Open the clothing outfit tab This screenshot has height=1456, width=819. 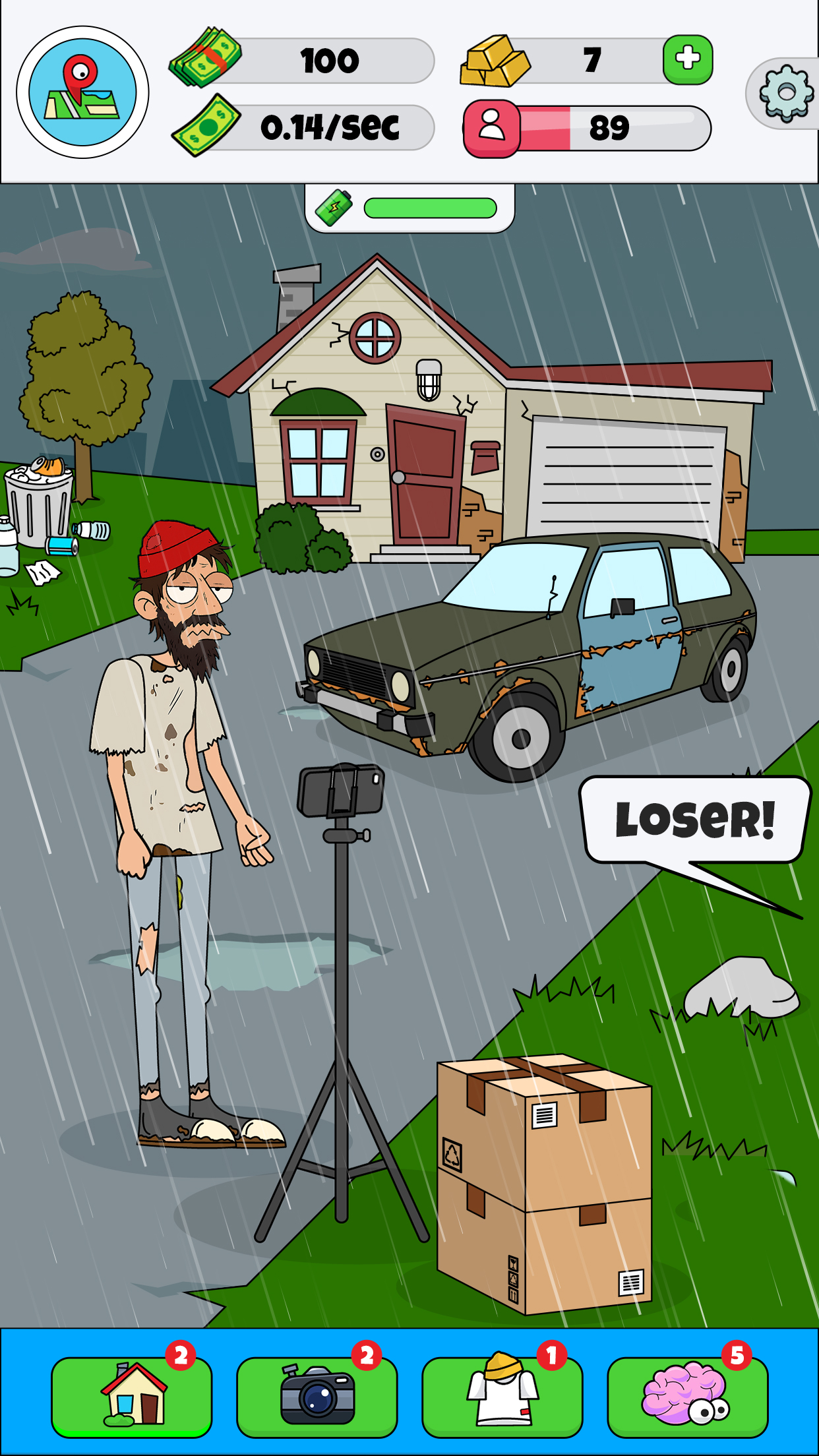coord(502,1396)
